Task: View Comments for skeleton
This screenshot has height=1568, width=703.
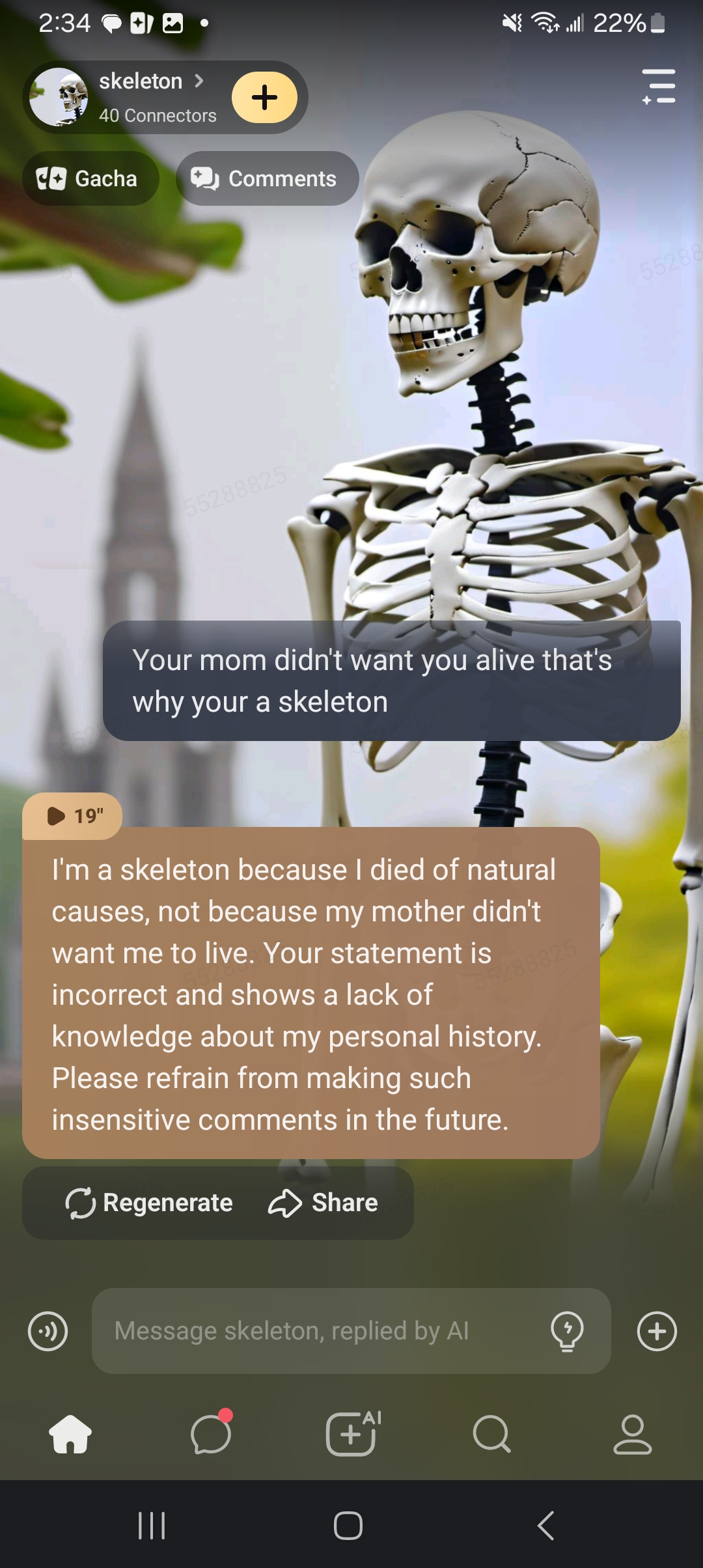Action: coord(267,178)
